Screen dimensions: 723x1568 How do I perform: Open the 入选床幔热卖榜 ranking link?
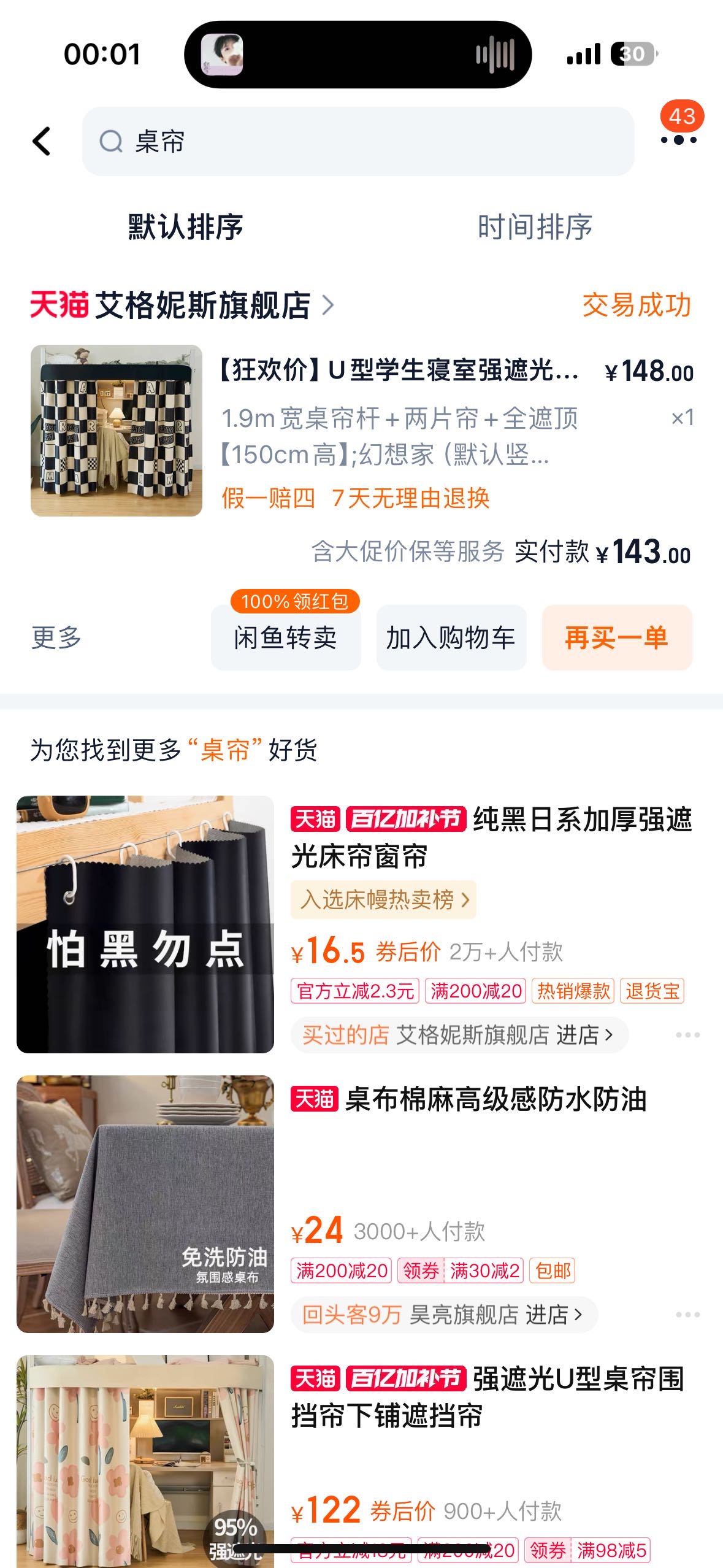pyautogui.click(x=383, y=900)
